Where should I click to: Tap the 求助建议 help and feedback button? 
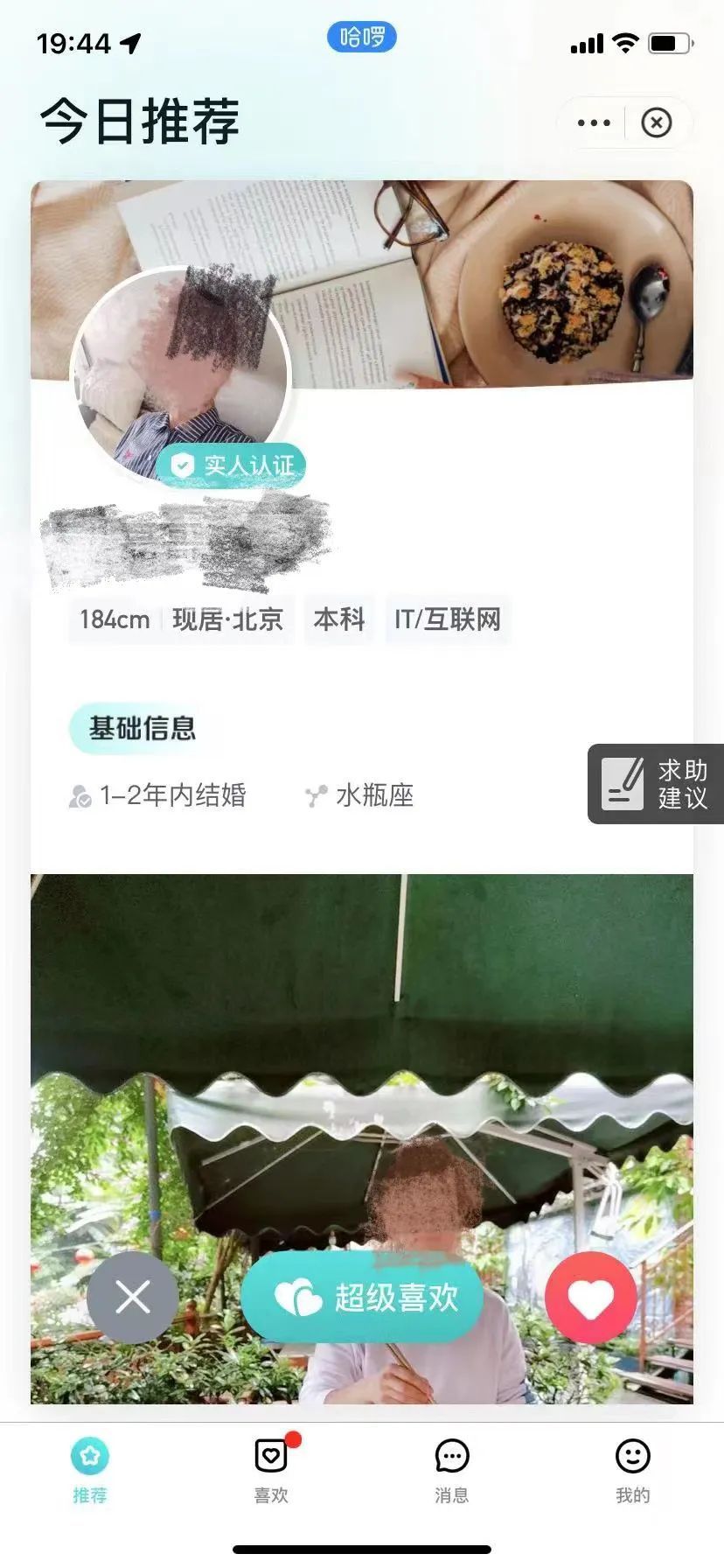pos(656,784)
